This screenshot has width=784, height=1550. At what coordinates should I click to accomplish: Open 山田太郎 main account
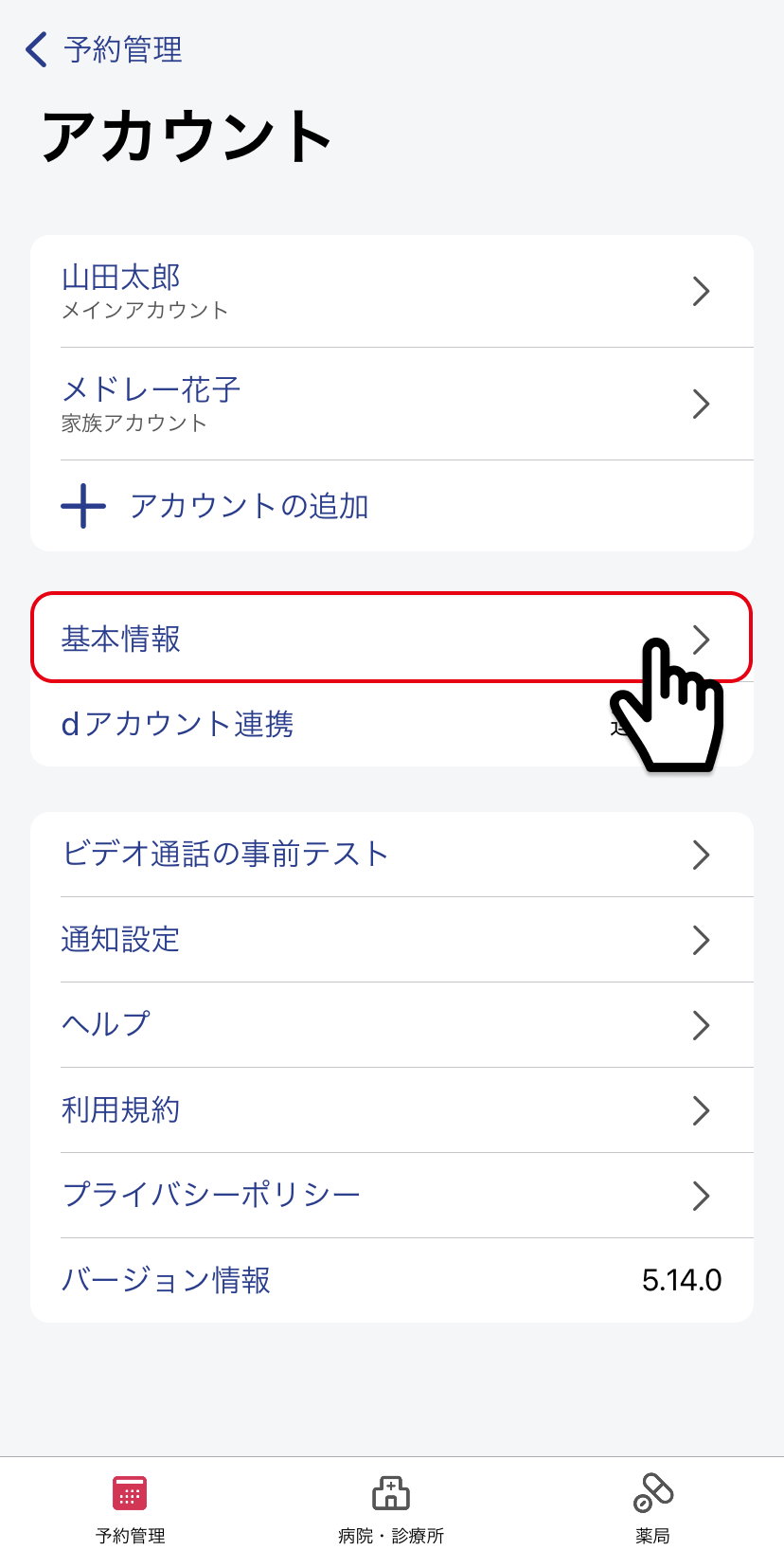coord(392,291)
